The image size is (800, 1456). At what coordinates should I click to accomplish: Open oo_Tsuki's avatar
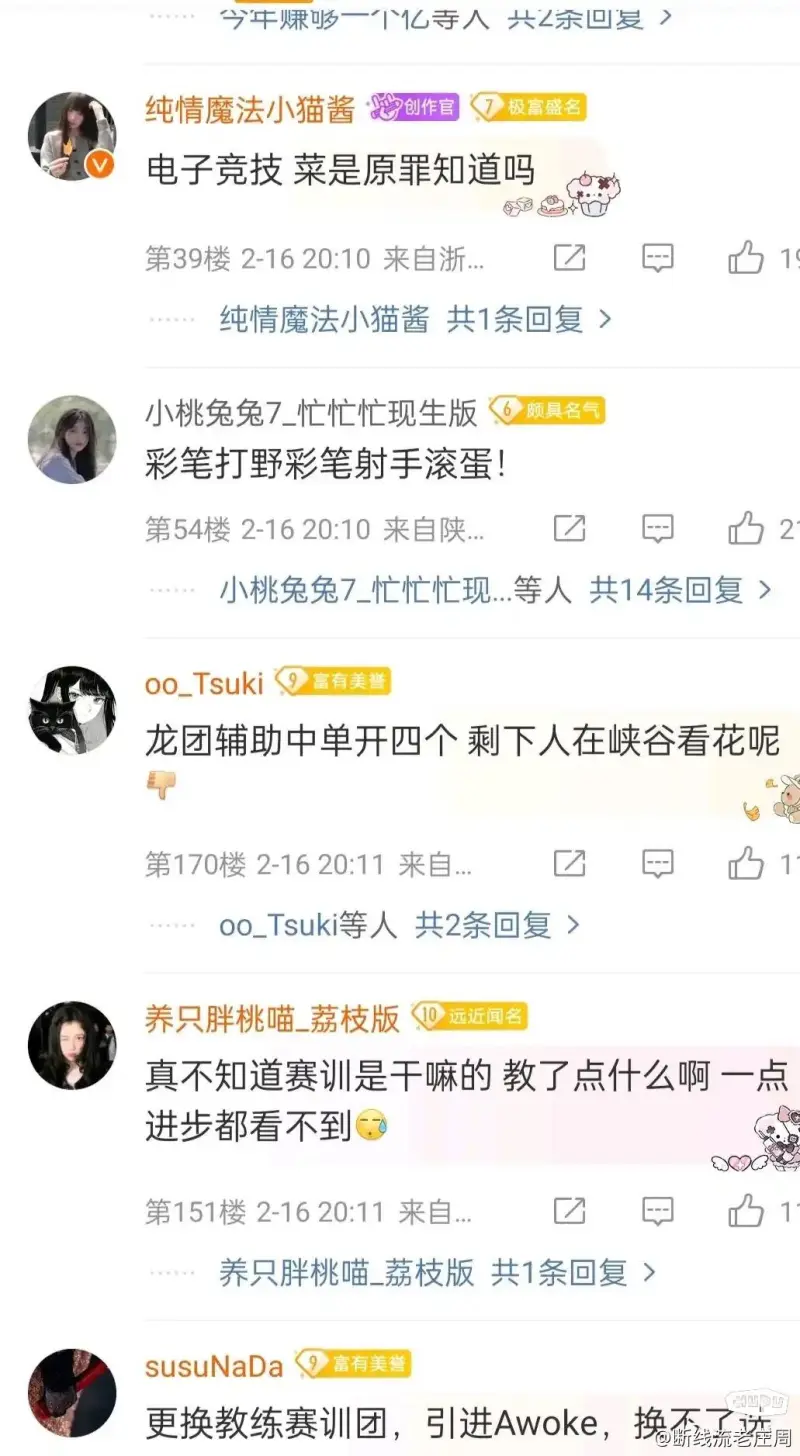coord(71,710)
